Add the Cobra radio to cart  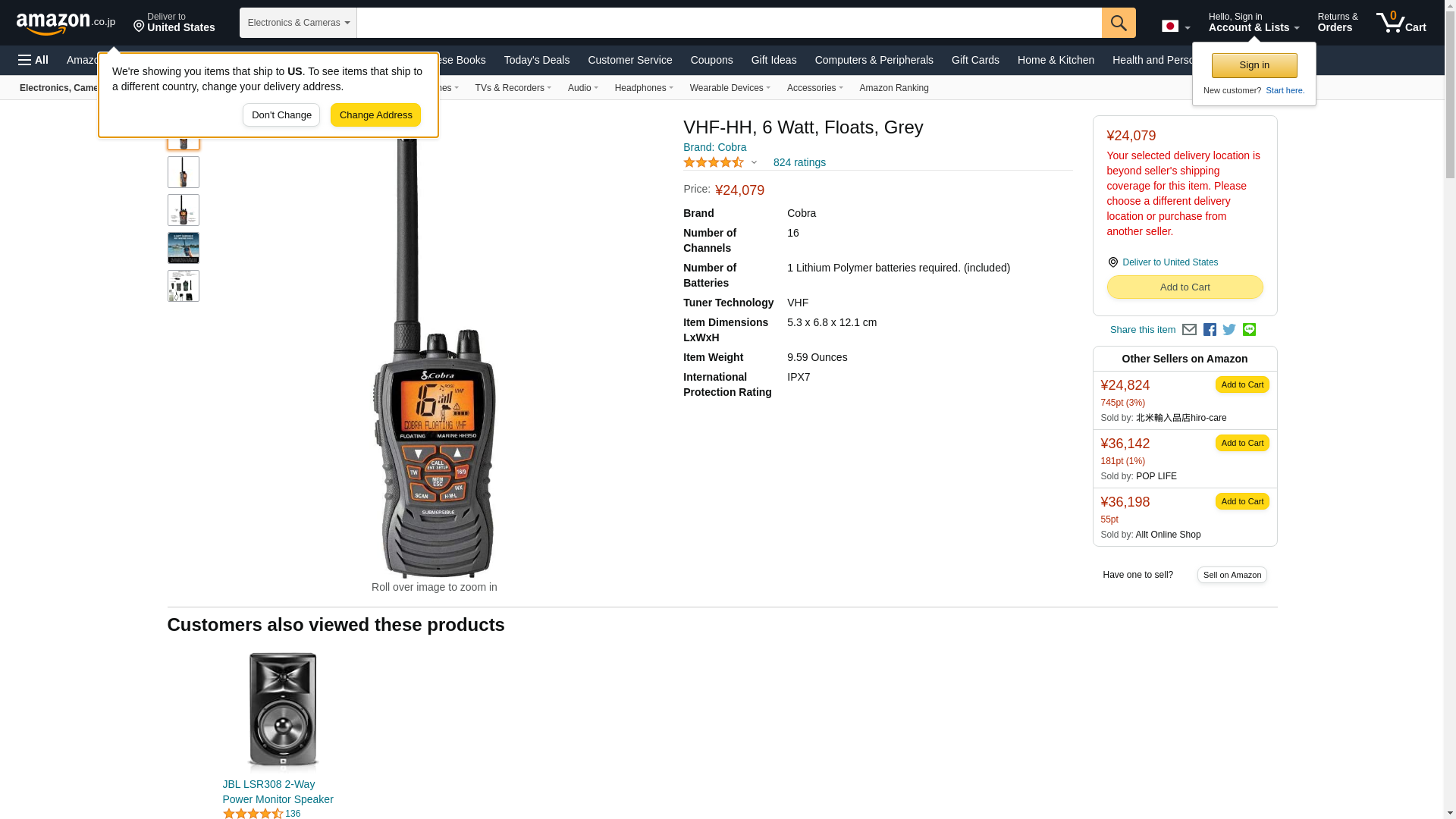pos(1185,287)
